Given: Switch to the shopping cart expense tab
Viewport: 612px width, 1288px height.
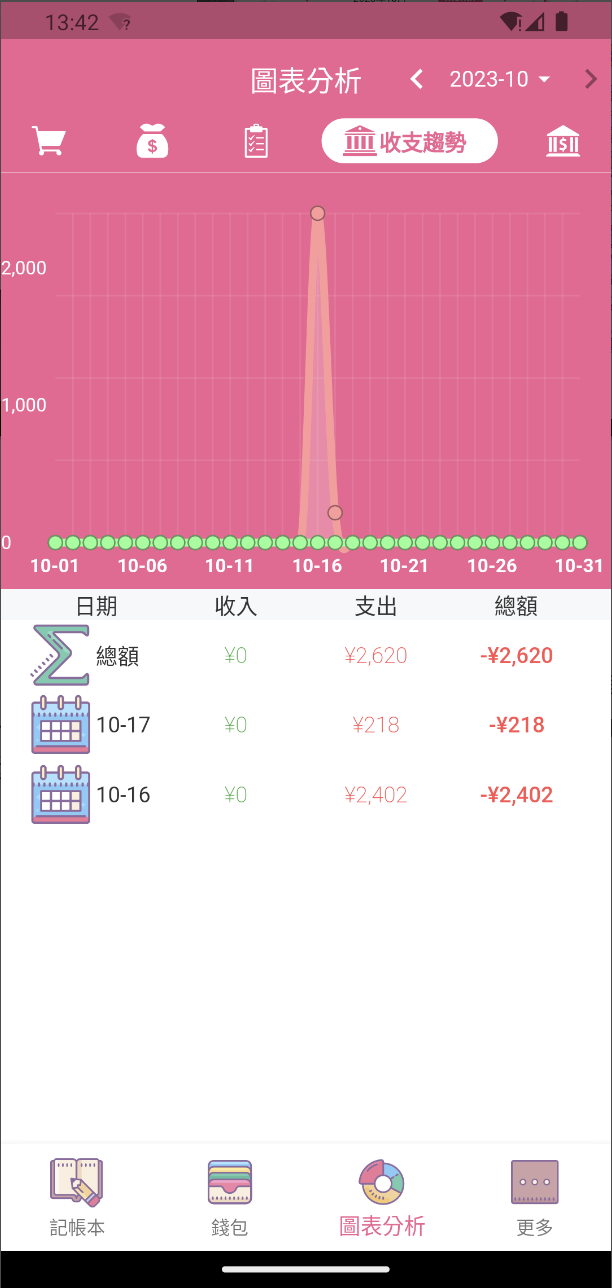Looking at the screenshot, I should (48, 142).
